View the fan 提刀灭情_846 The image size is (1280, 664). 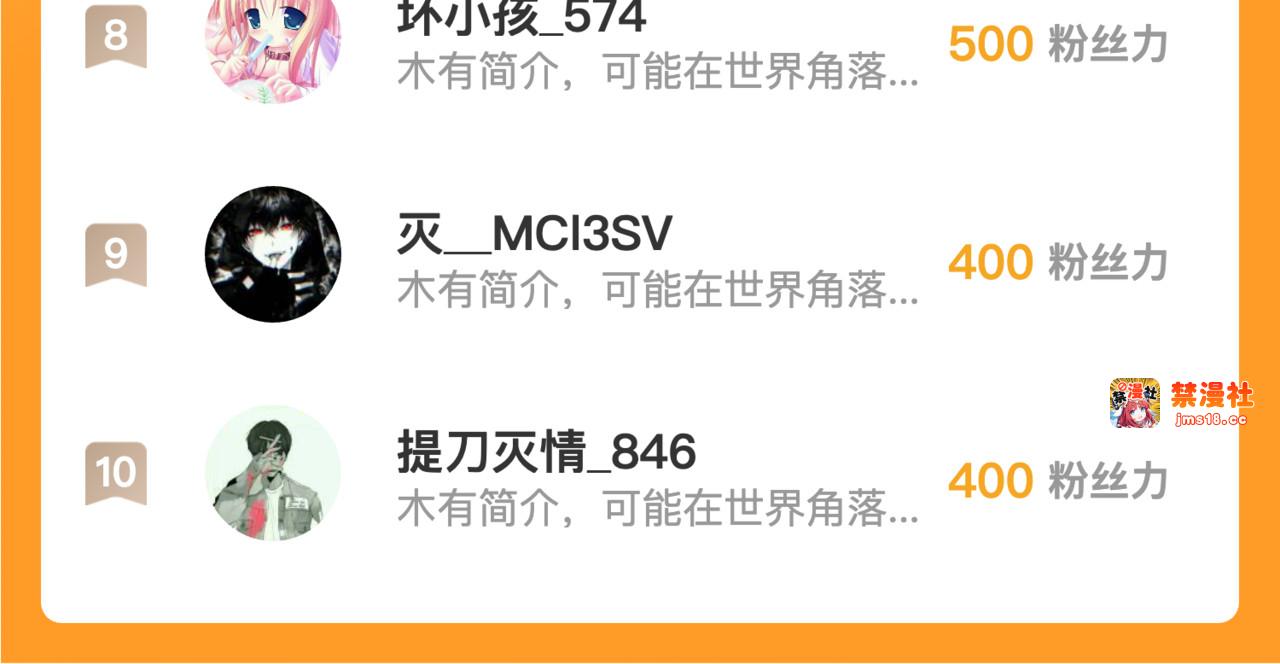click(x=640, y=473)
